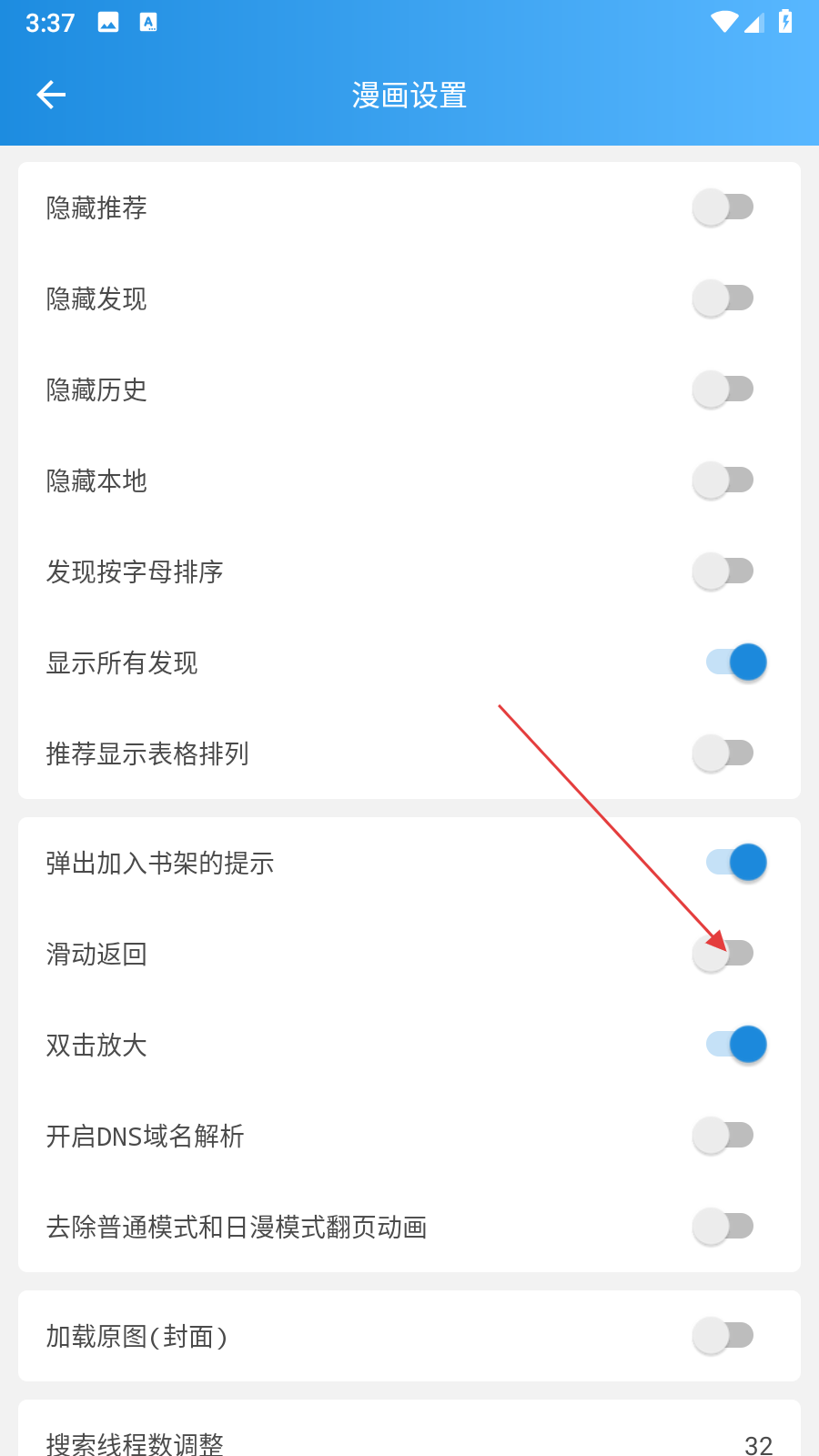Screen dimensions: 819x1456
Task: Turn on 推荐显示表格排列
Action: pyautogui.click(x=723, y=753)
